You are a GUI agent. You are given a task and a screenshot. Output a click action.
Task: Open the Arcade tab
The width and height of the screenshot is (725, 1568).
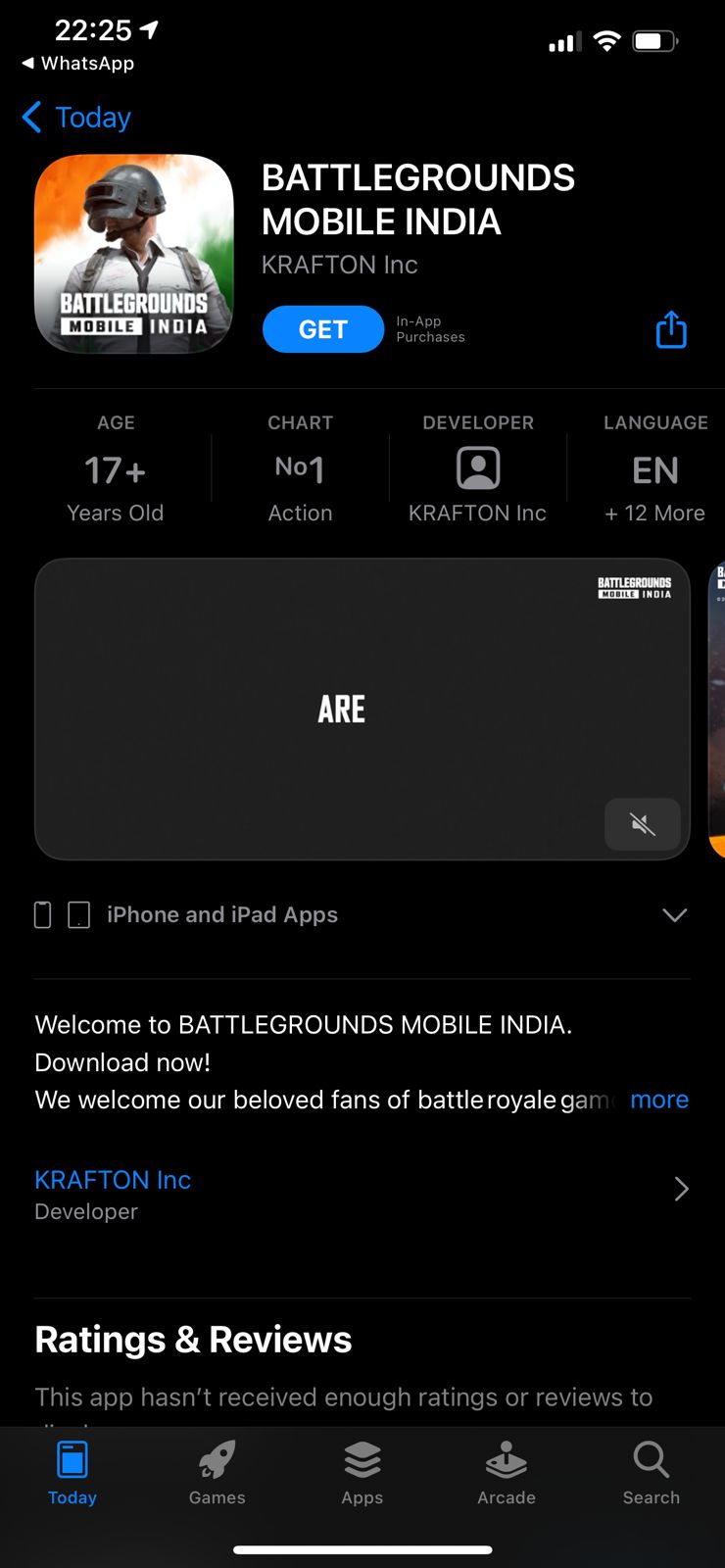[x=507, y=1473]
